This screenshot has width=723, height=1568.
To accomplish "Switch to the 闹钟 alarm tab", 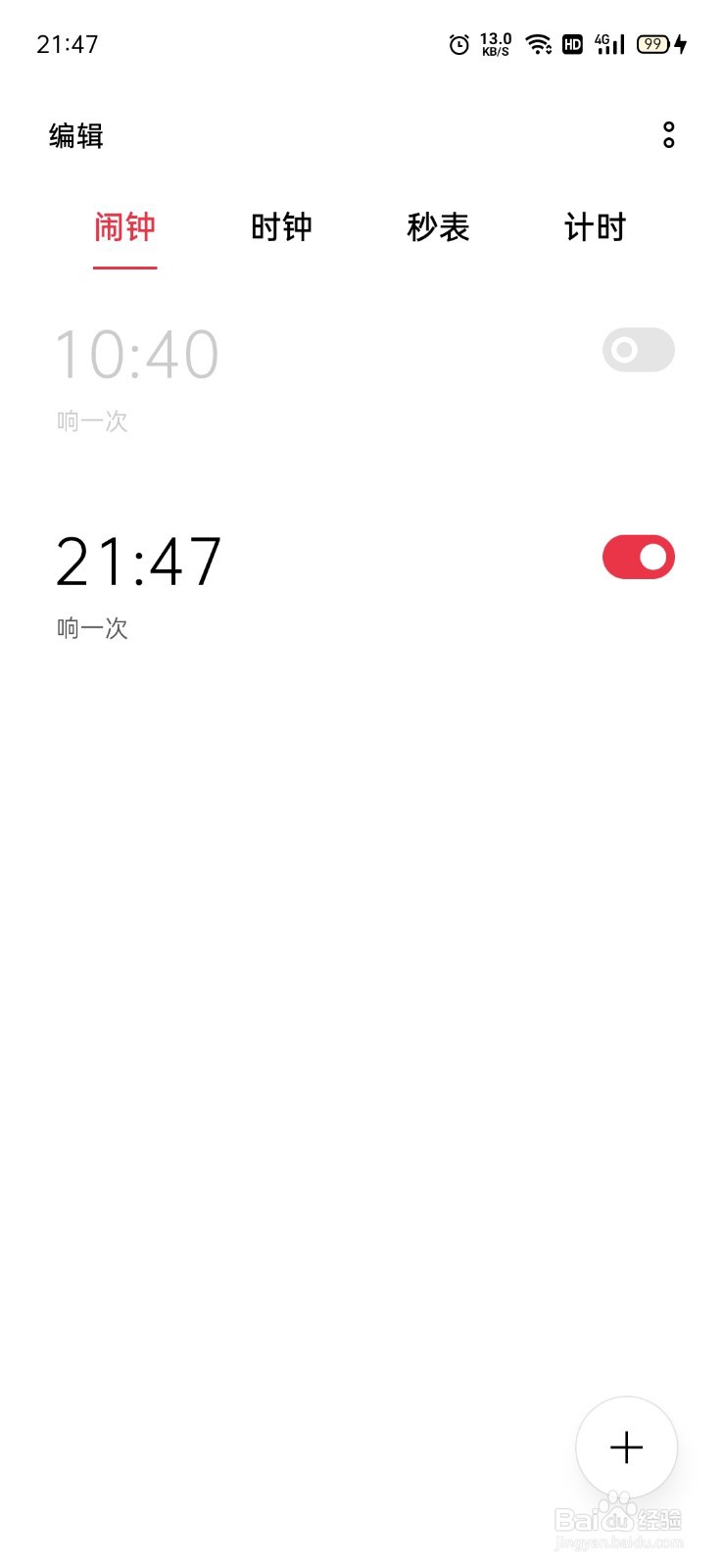I will (x=125, y=227).
